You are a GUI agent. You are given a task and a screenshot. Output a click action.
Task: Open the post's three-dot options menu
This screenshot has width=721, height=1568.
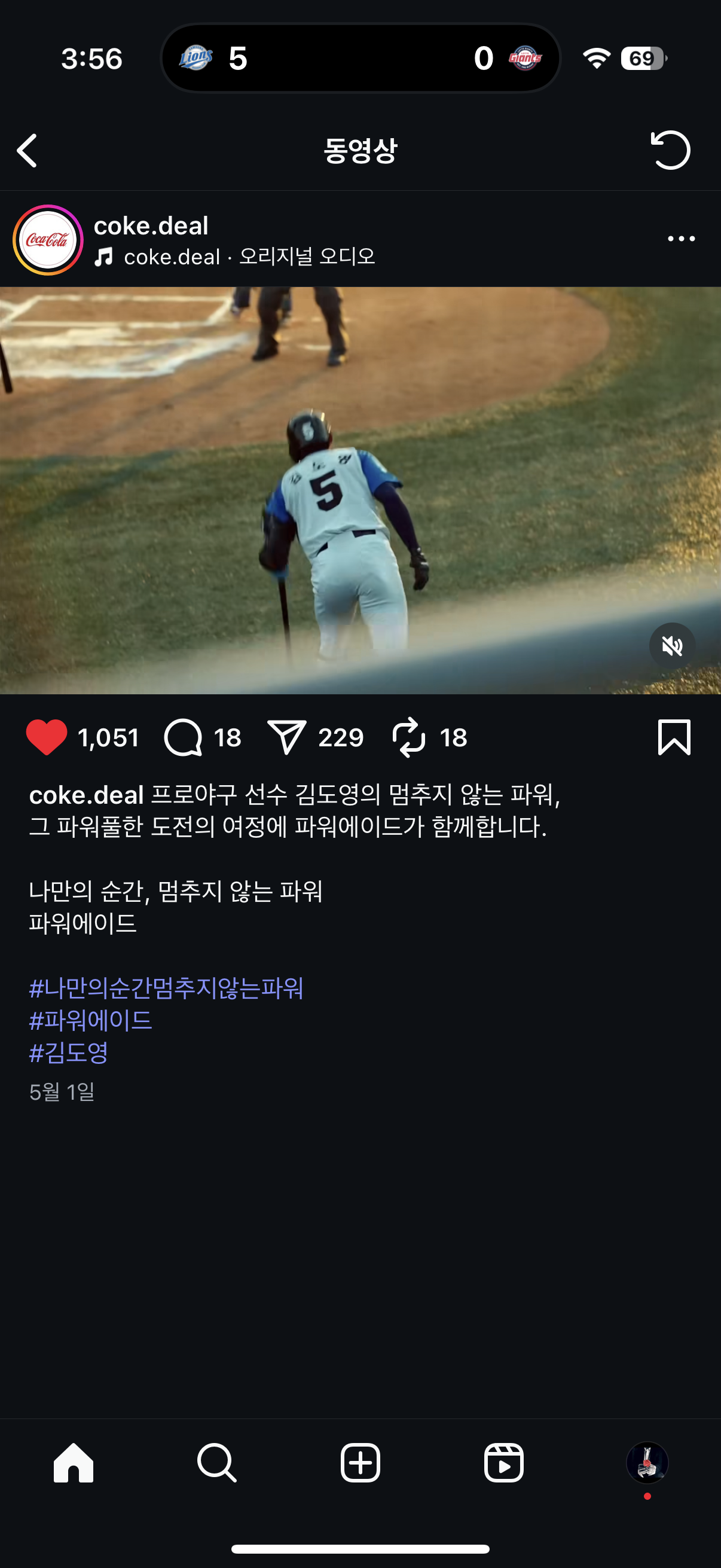[681, 239]
